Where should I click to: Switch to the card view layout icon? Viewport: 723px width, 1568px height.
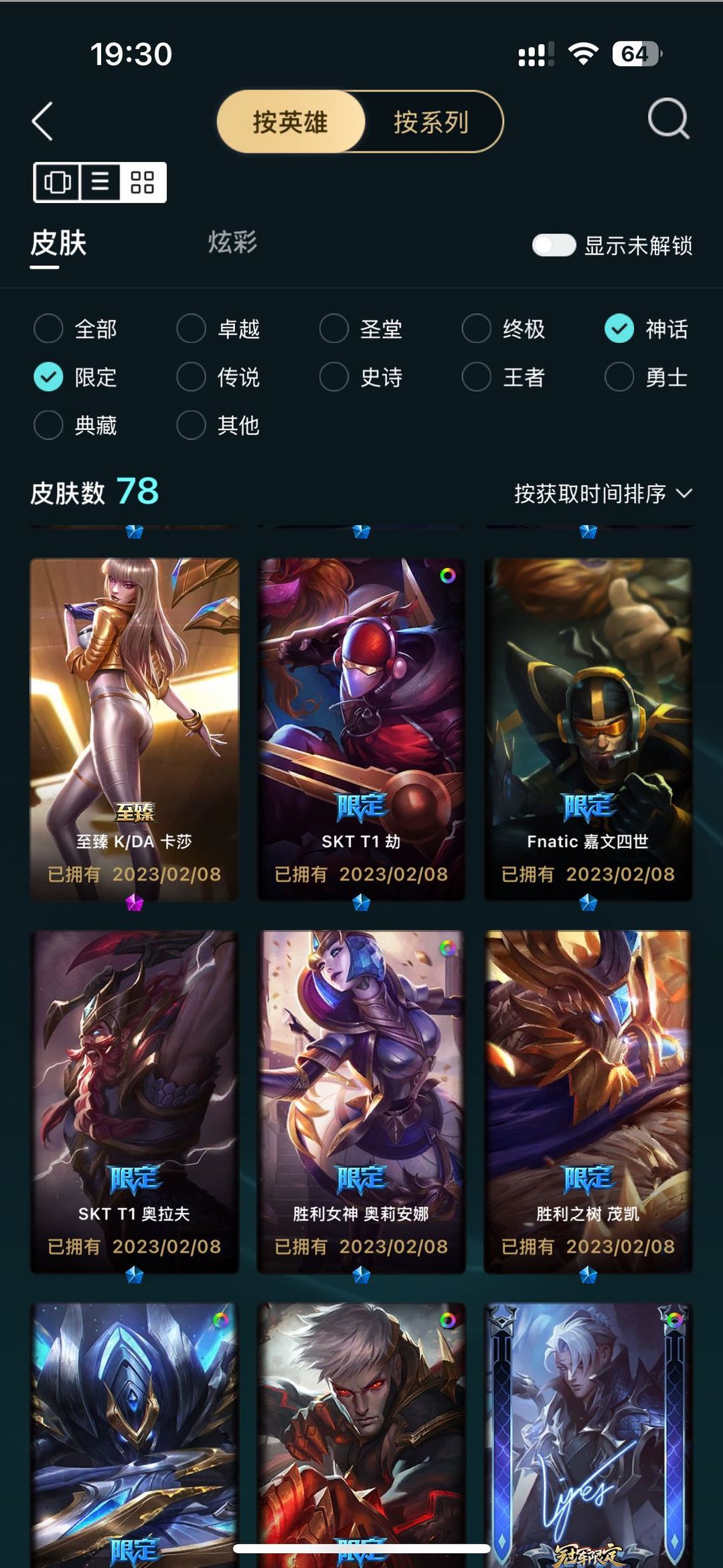(58, 182)
